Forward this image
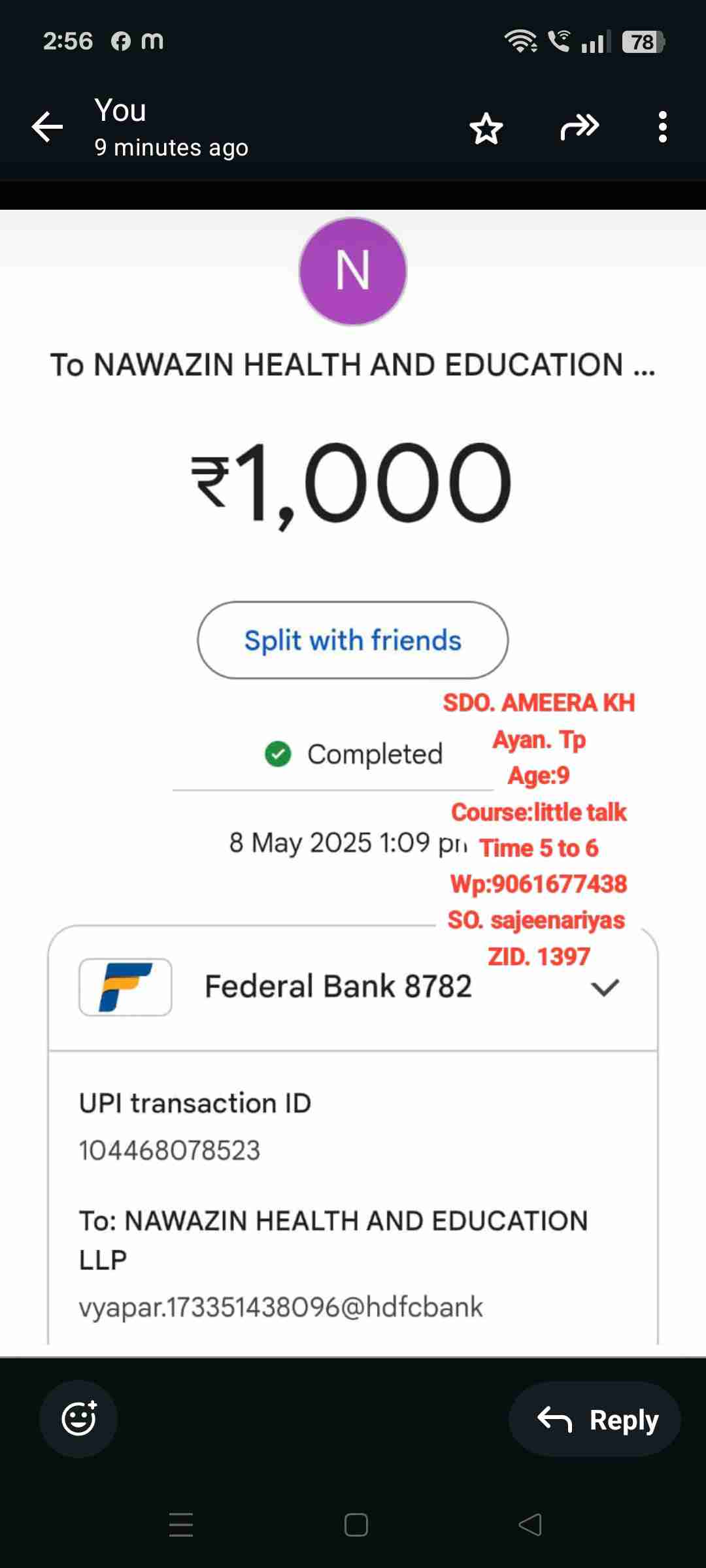This screenshot has height=1568, width=706. click(x=580, y=127)
